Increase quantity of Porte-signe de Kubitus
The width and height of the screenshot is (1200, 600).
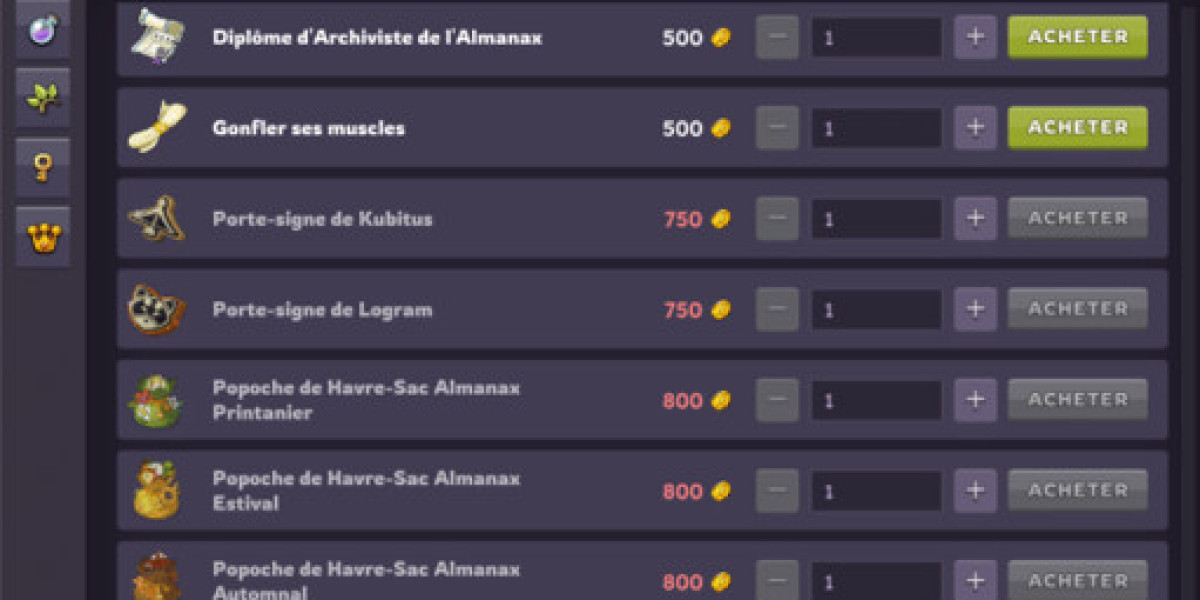point(976,219)
